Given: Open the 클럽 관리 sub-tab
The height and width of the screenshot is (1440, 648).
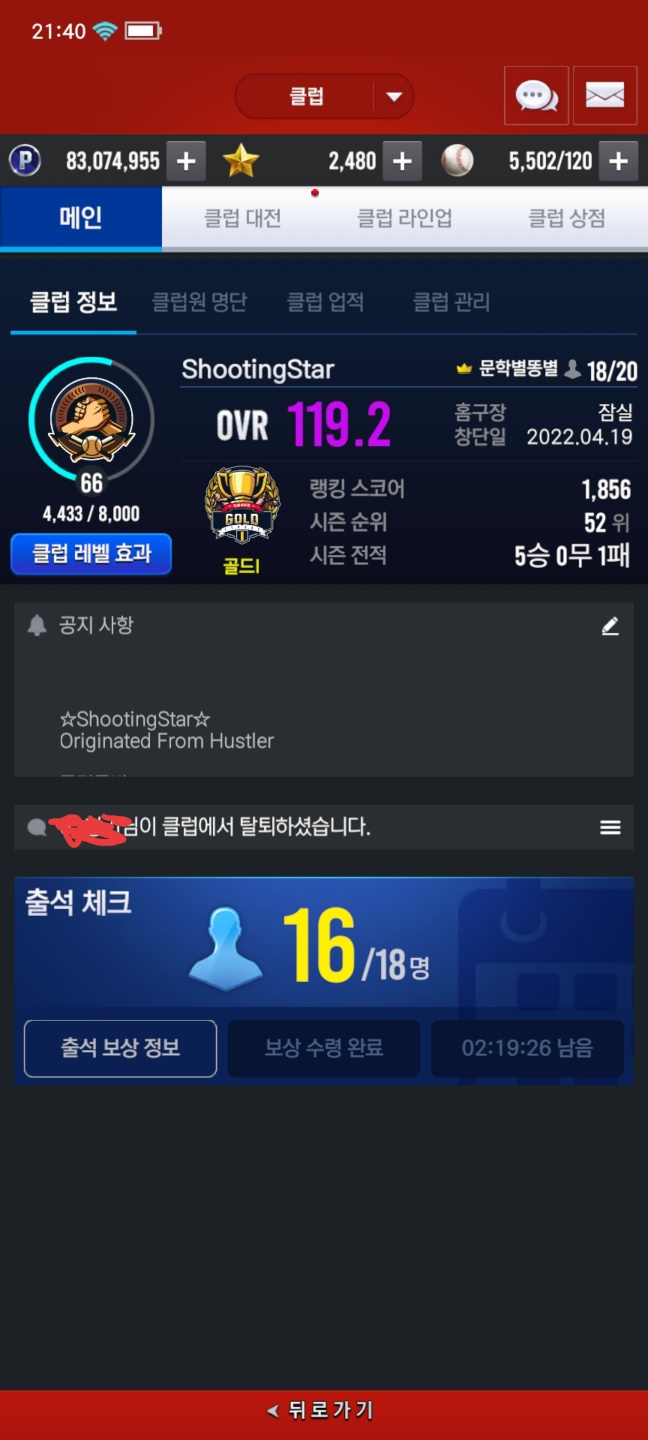Looking at the screenshot, I should coord(451,302).
